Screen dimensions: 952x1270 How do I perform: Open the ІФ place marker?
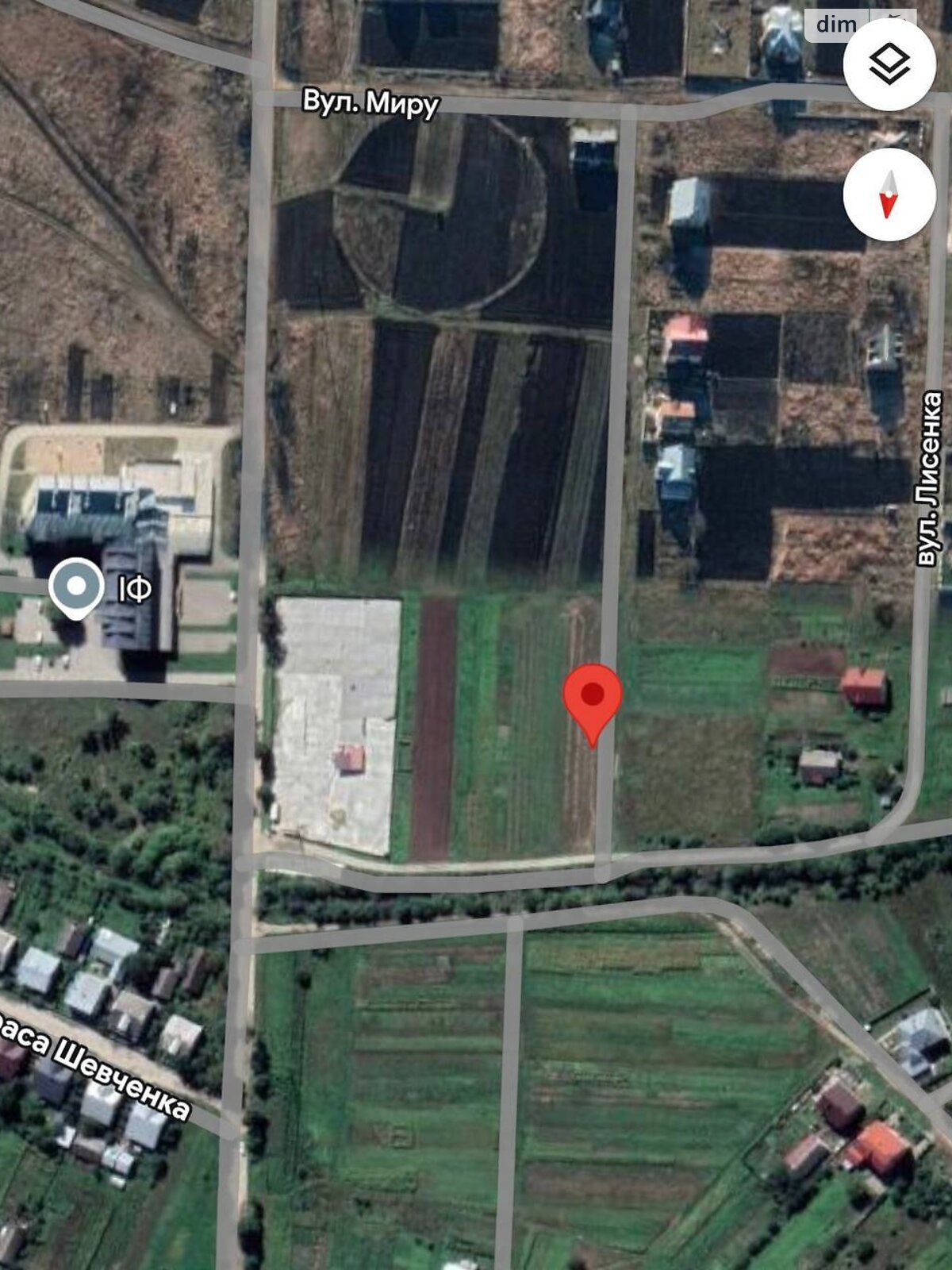pos(76,588)
